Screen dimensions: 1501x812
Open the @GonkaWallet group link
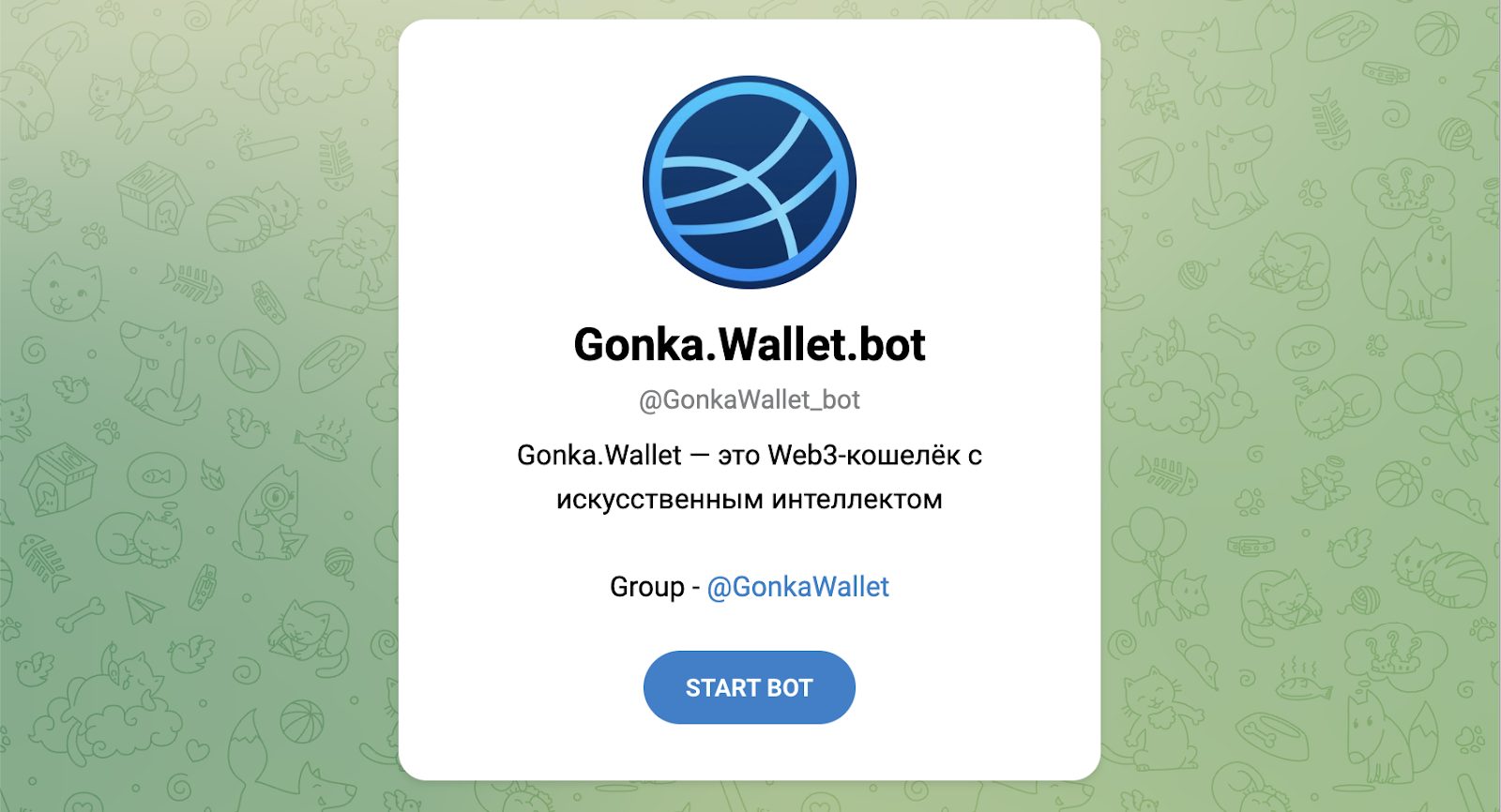[x=797, y=587]
